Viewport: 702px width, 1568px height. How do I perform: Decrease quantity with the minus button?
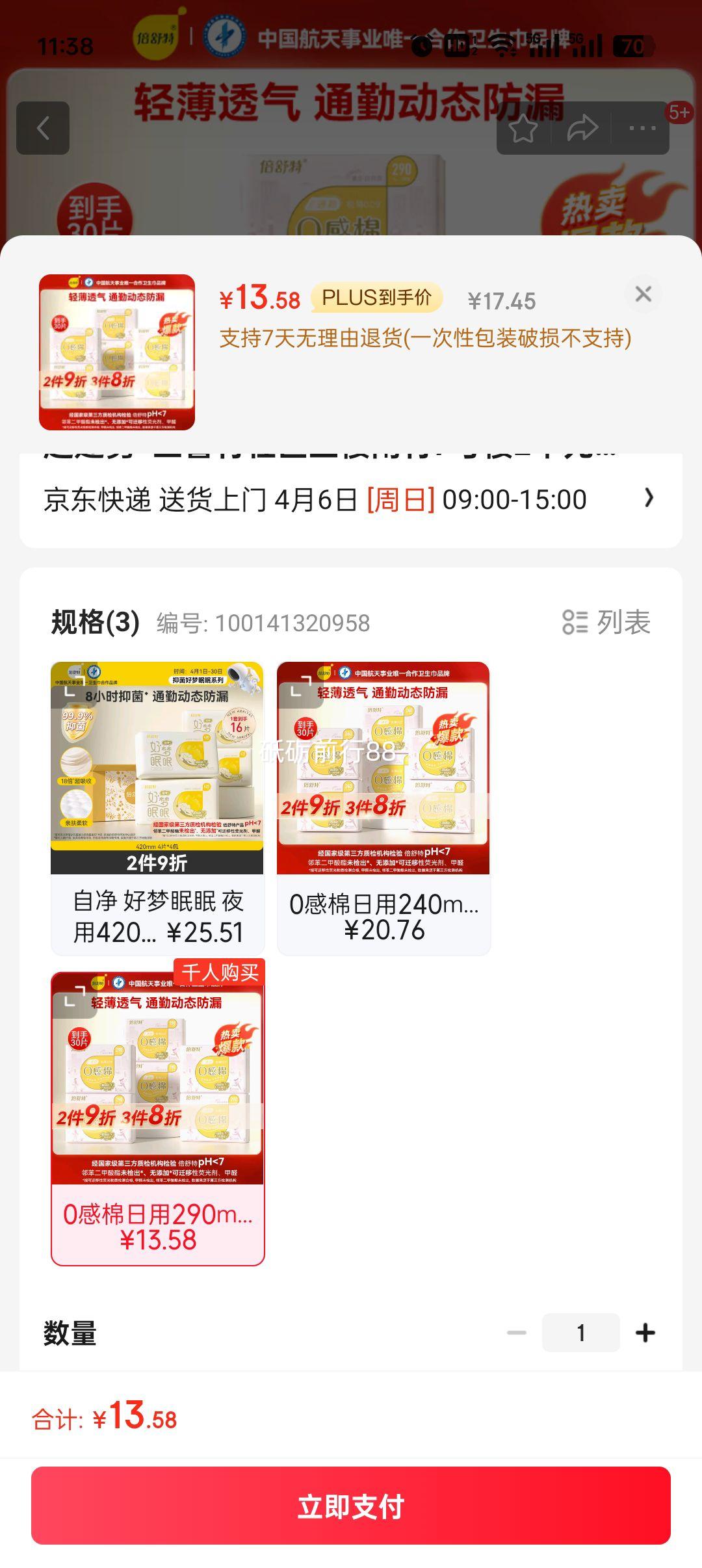[x=517, y=1333]
